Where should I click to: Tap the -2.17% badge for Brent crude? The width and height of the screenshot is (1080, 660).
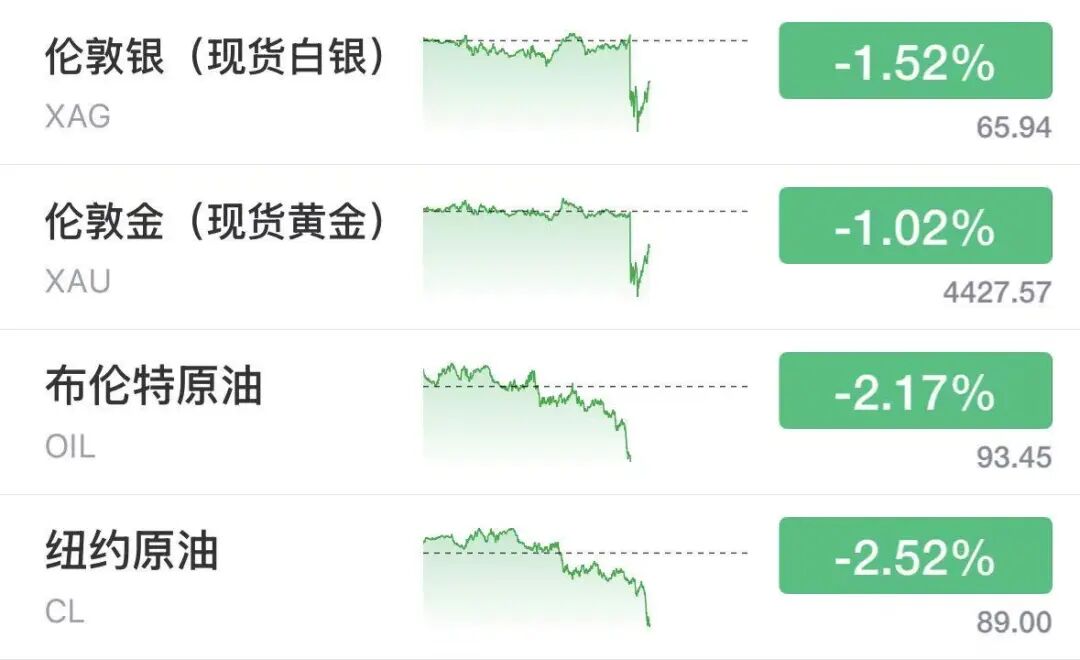click(915, 391)
